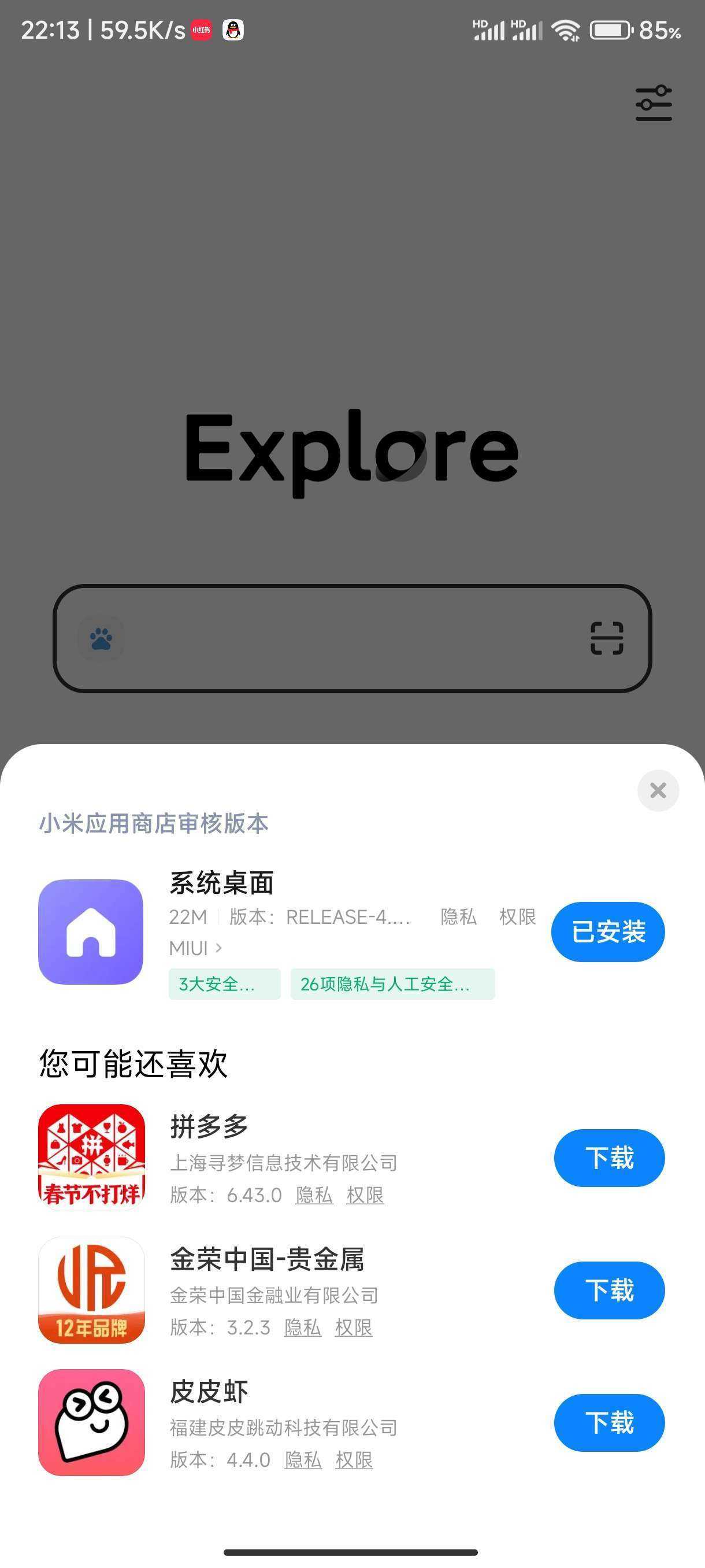Tap the scan icon in search box

click(x=606, y=638)
